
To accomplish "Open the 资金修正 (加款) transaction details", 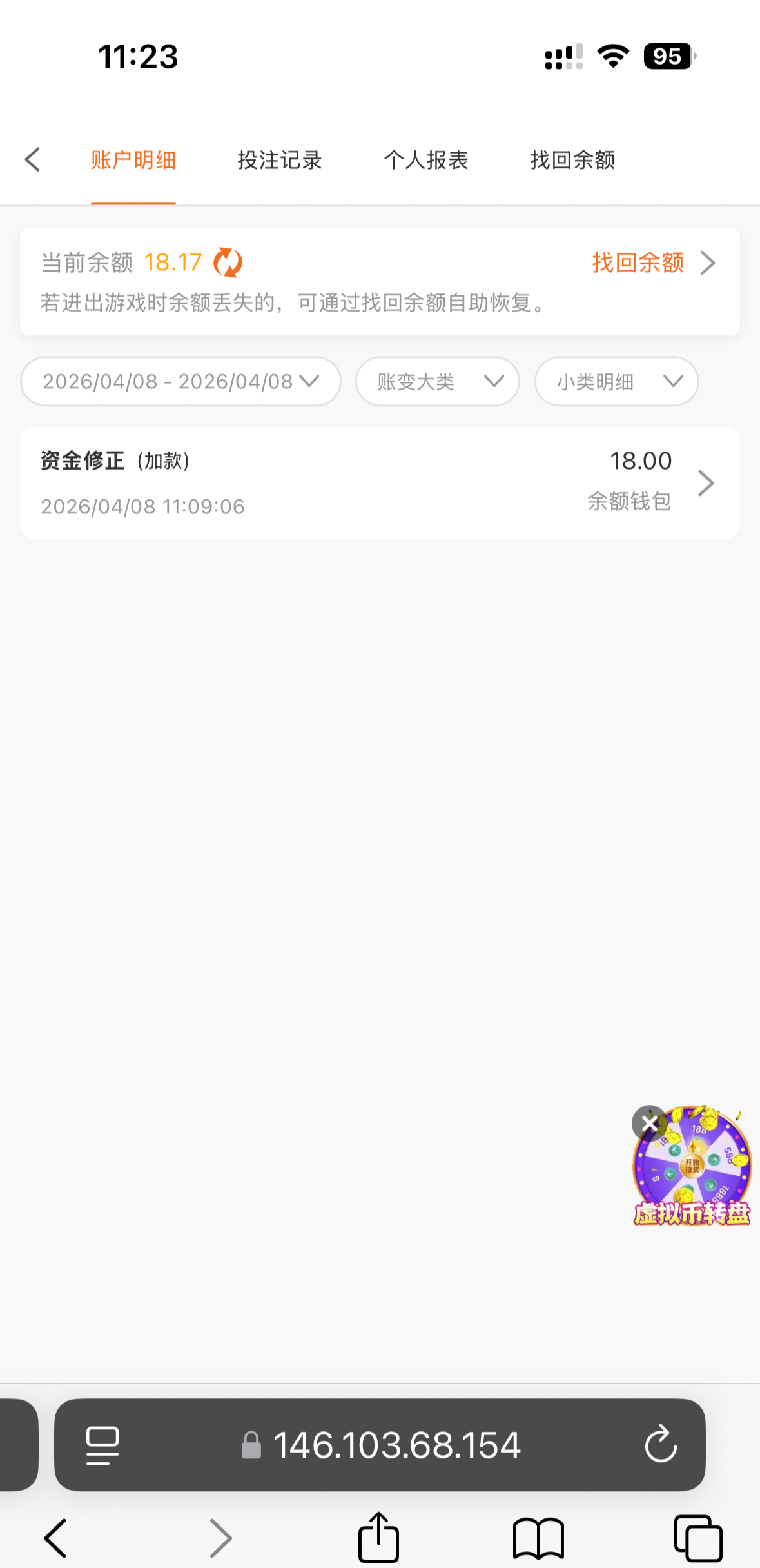I will pos(380,482).
